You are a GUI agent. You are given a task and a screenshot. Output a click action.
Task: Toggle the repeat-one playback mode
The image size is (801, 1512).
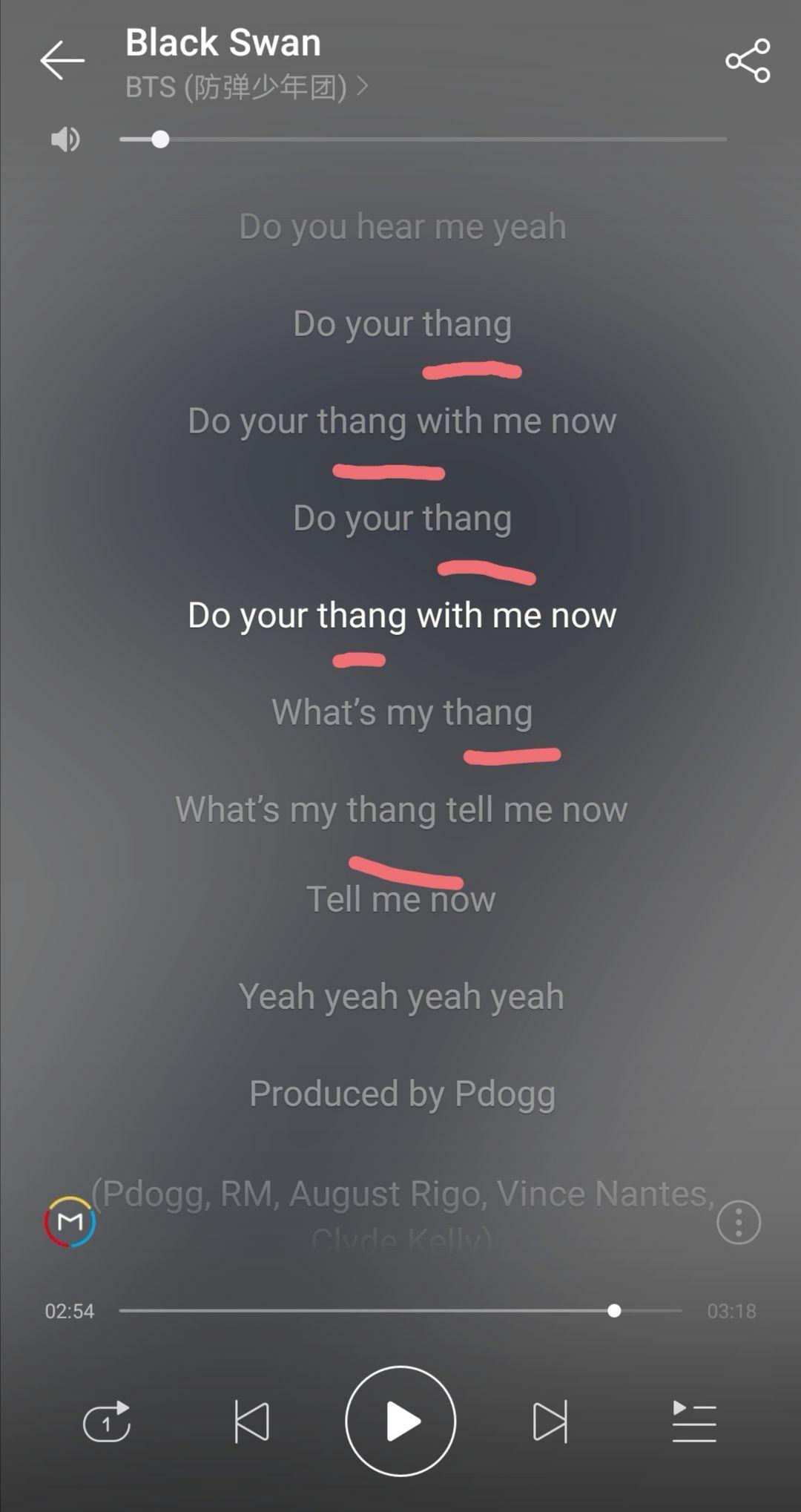pyautogui.click(x=107, y=1421)
